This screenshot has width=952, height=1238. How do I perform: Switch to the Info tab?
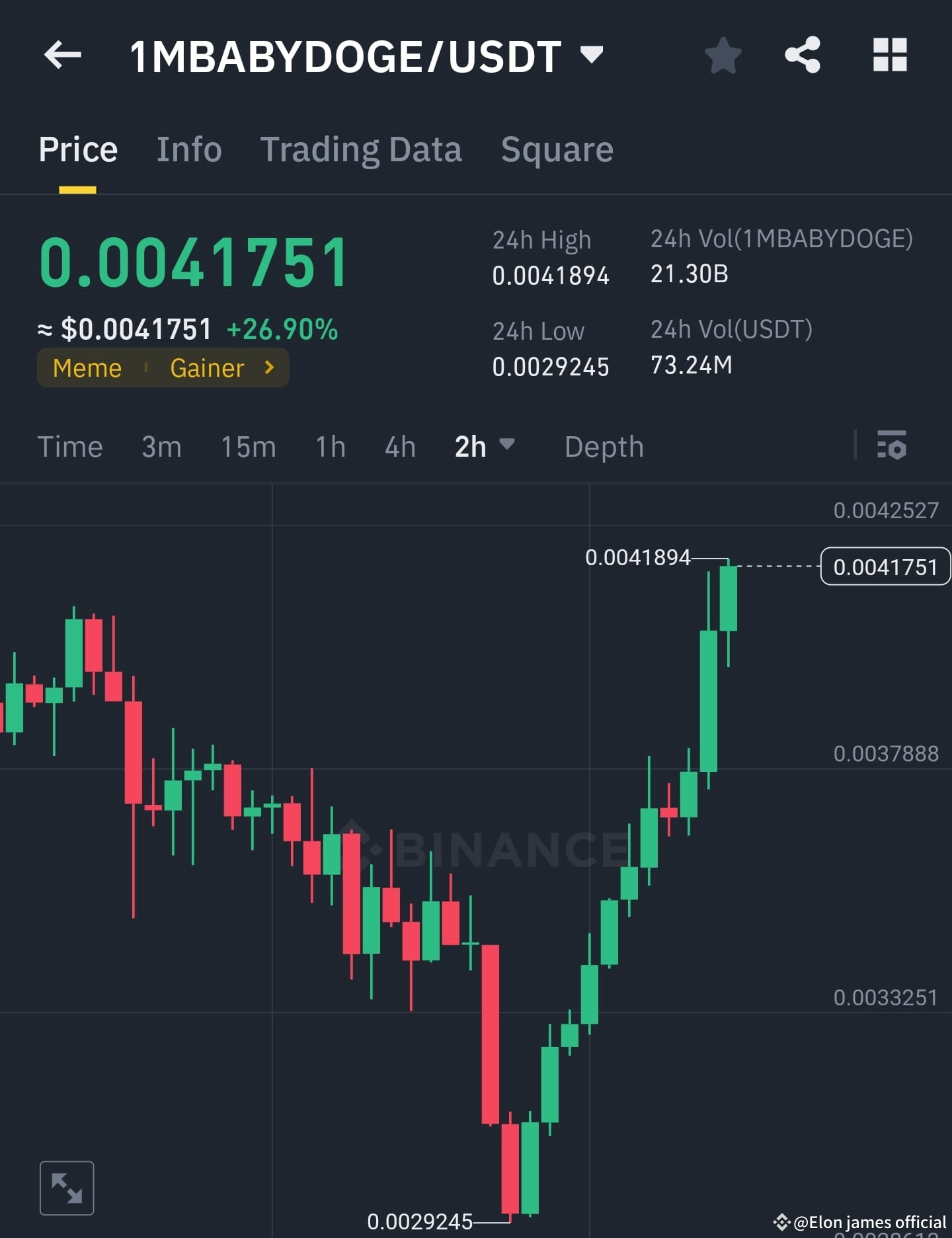(x=189, y=149)
